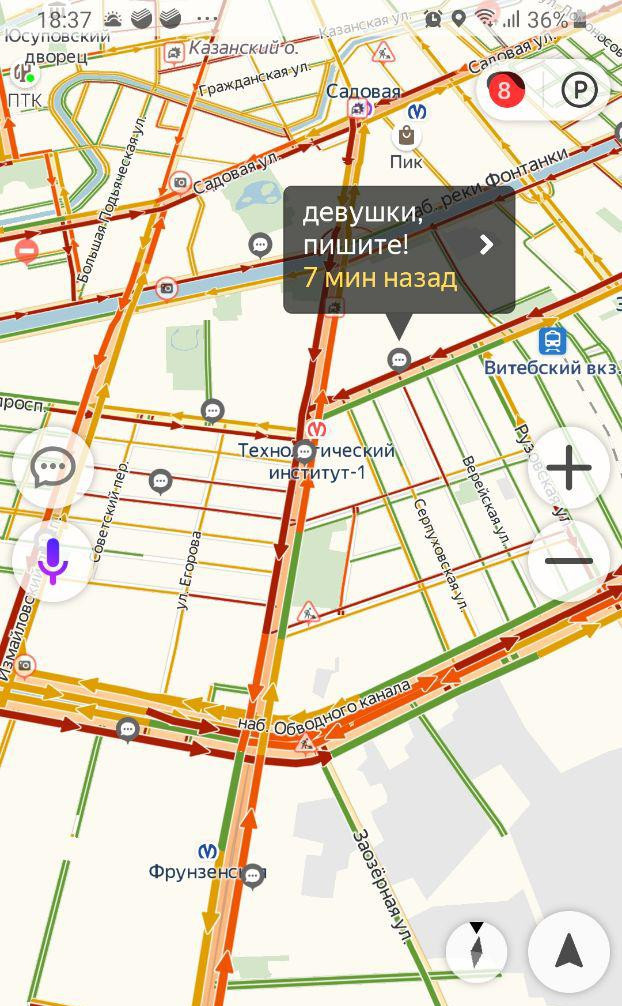Open the traffic level 8 indicator
Screen dimensions: 622x1006
tap(505, 91)
